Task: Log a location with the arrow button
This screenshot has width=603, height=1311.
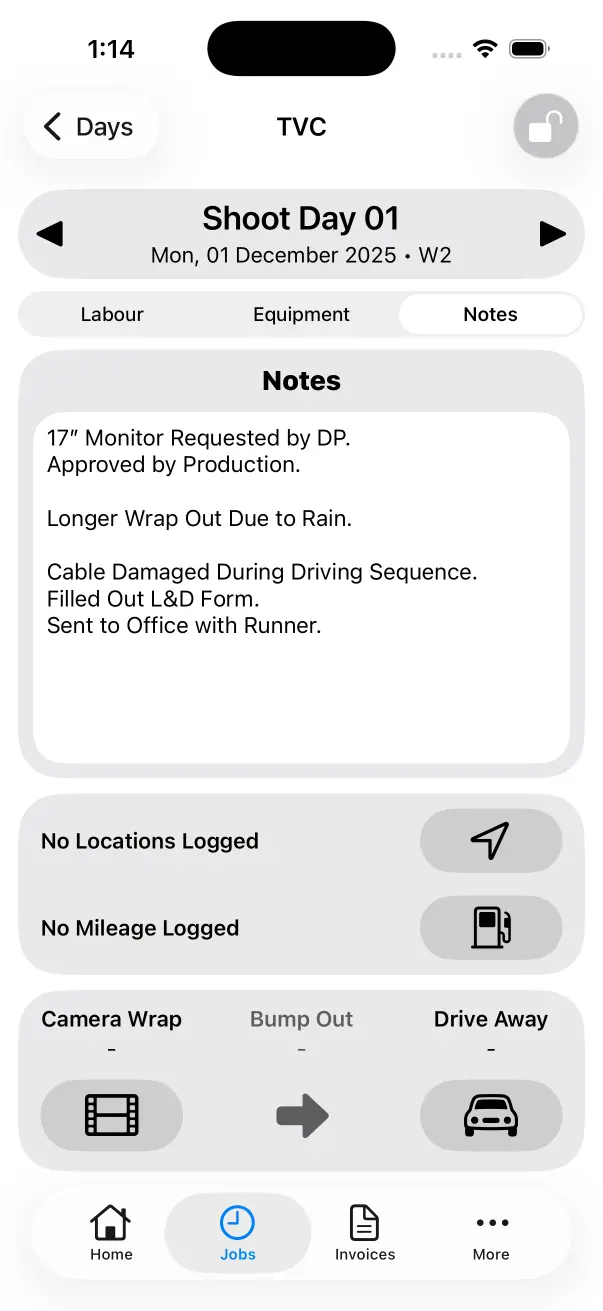Action: click(490, 841)
